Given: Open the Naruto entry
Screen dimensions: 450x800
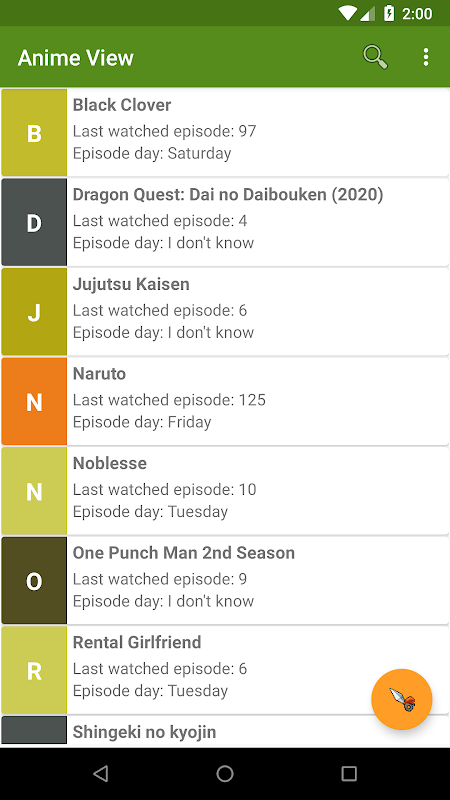Looking at the screenshot, I should [225, 401].
